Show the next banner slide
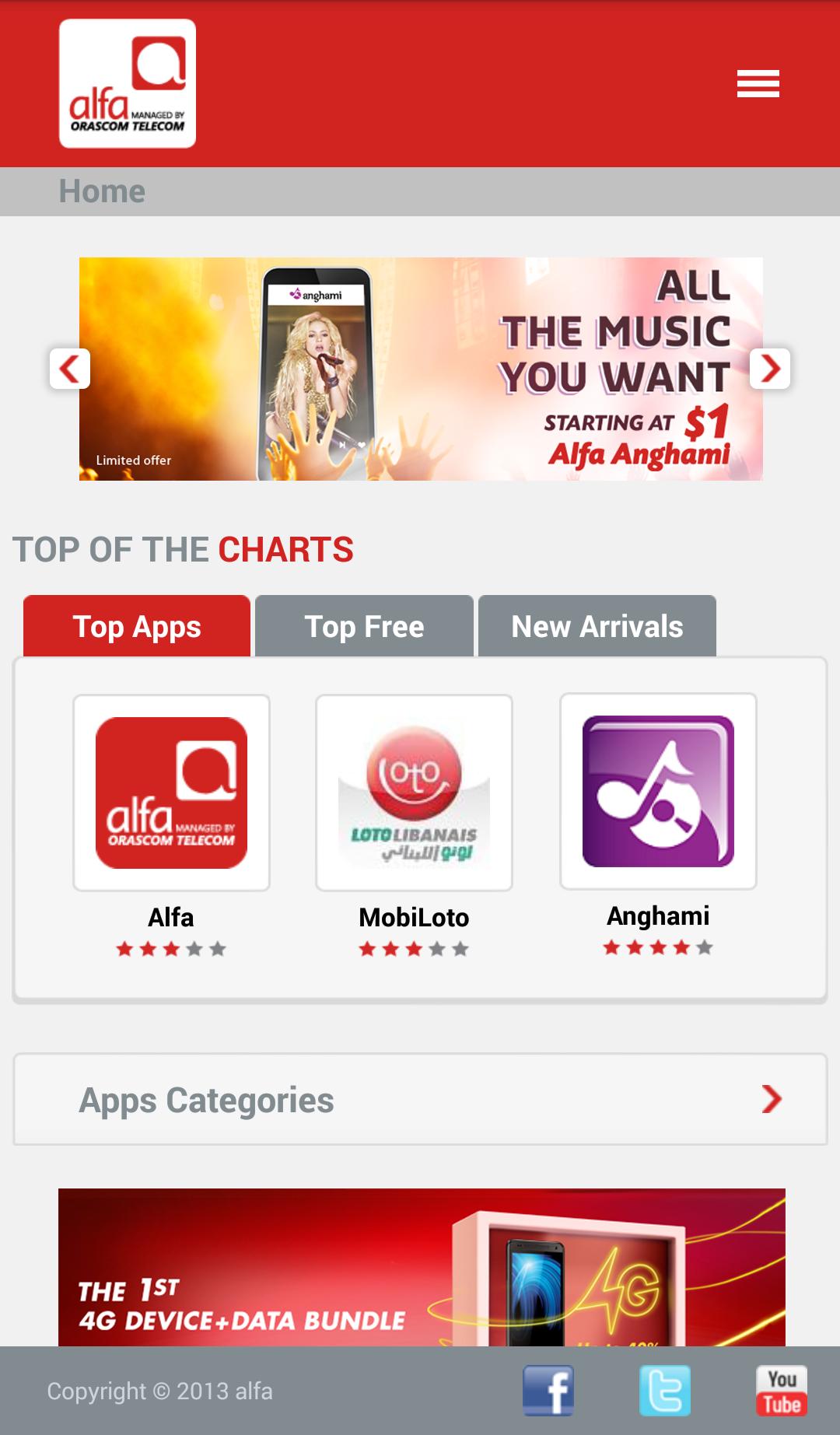Screen dimensions: 840x1435 point(770,368)
